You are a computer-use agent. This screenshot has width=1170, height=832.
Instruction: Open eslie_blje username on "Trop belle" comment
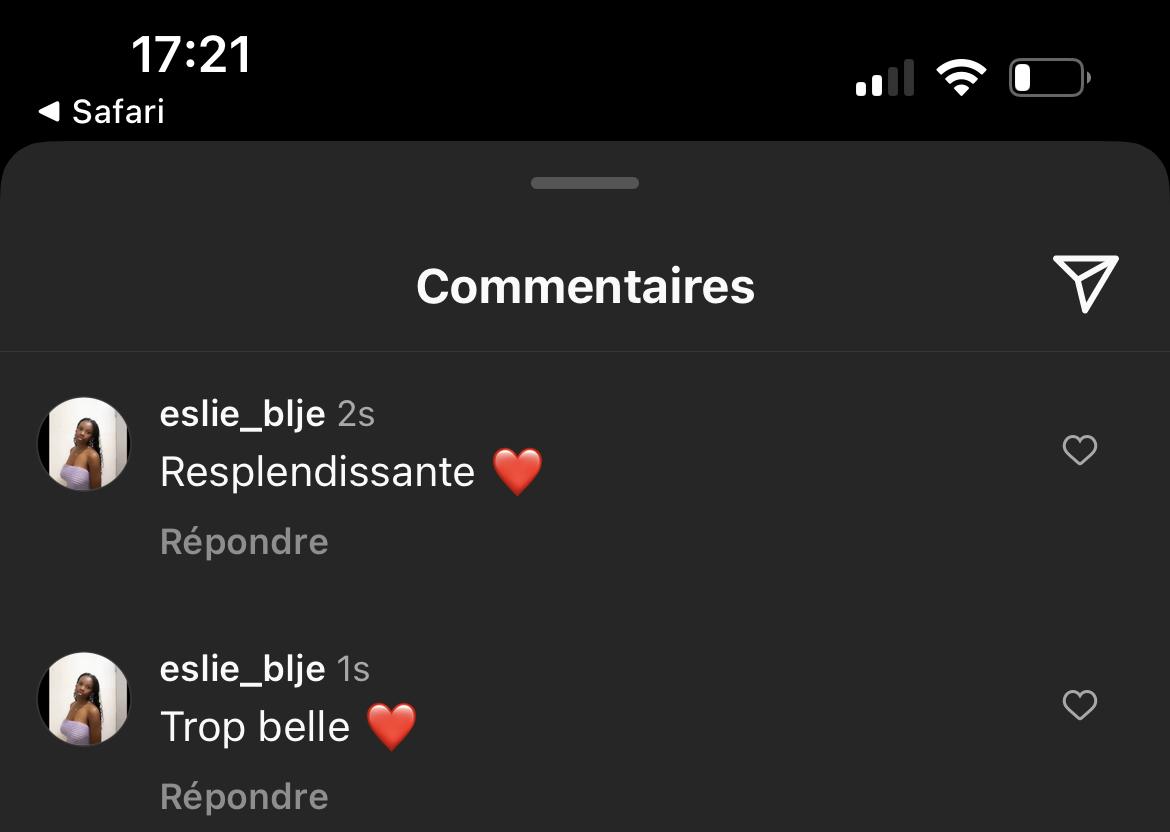(x=242, y=669)
